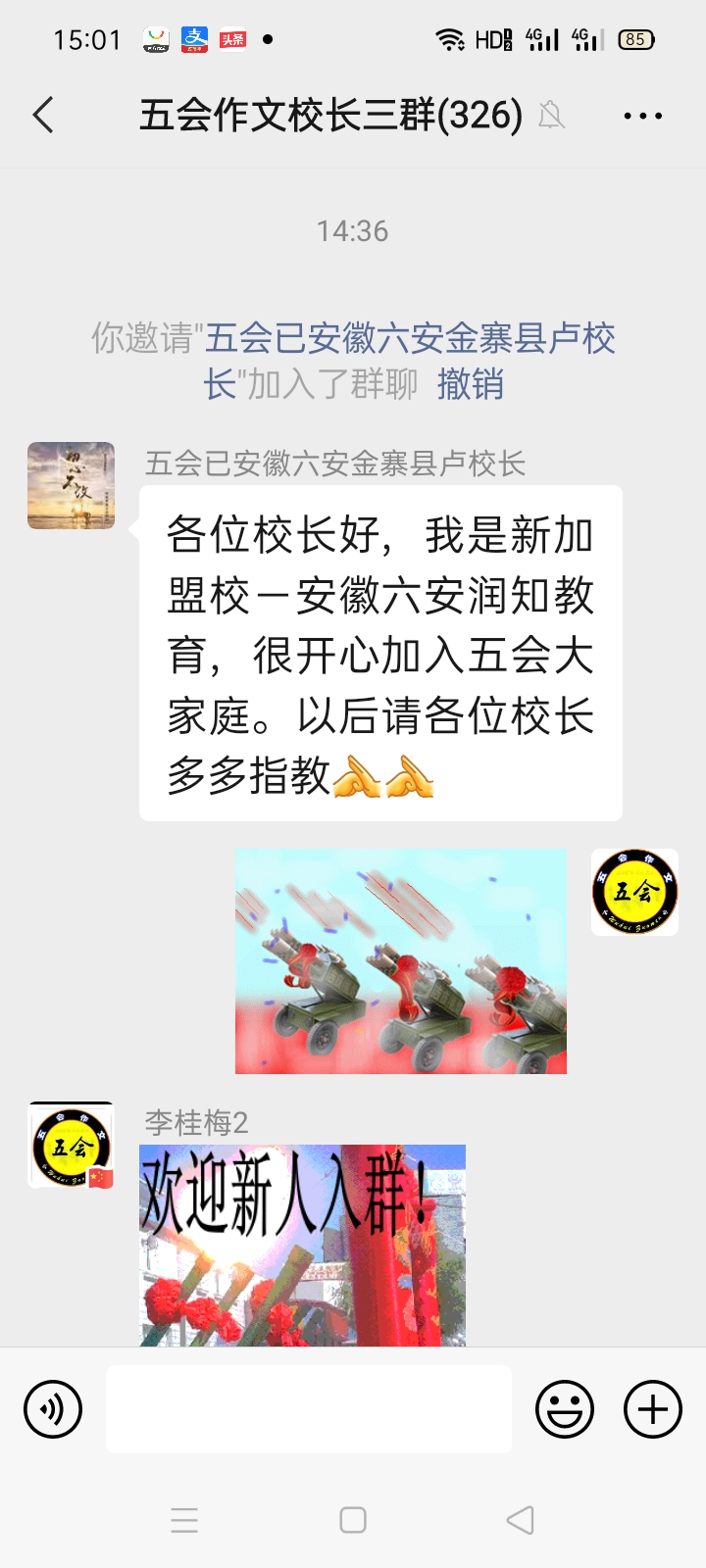Switch to voice message input
The height and width of the screenshot is (1568, 706).
coord(53,1409)
